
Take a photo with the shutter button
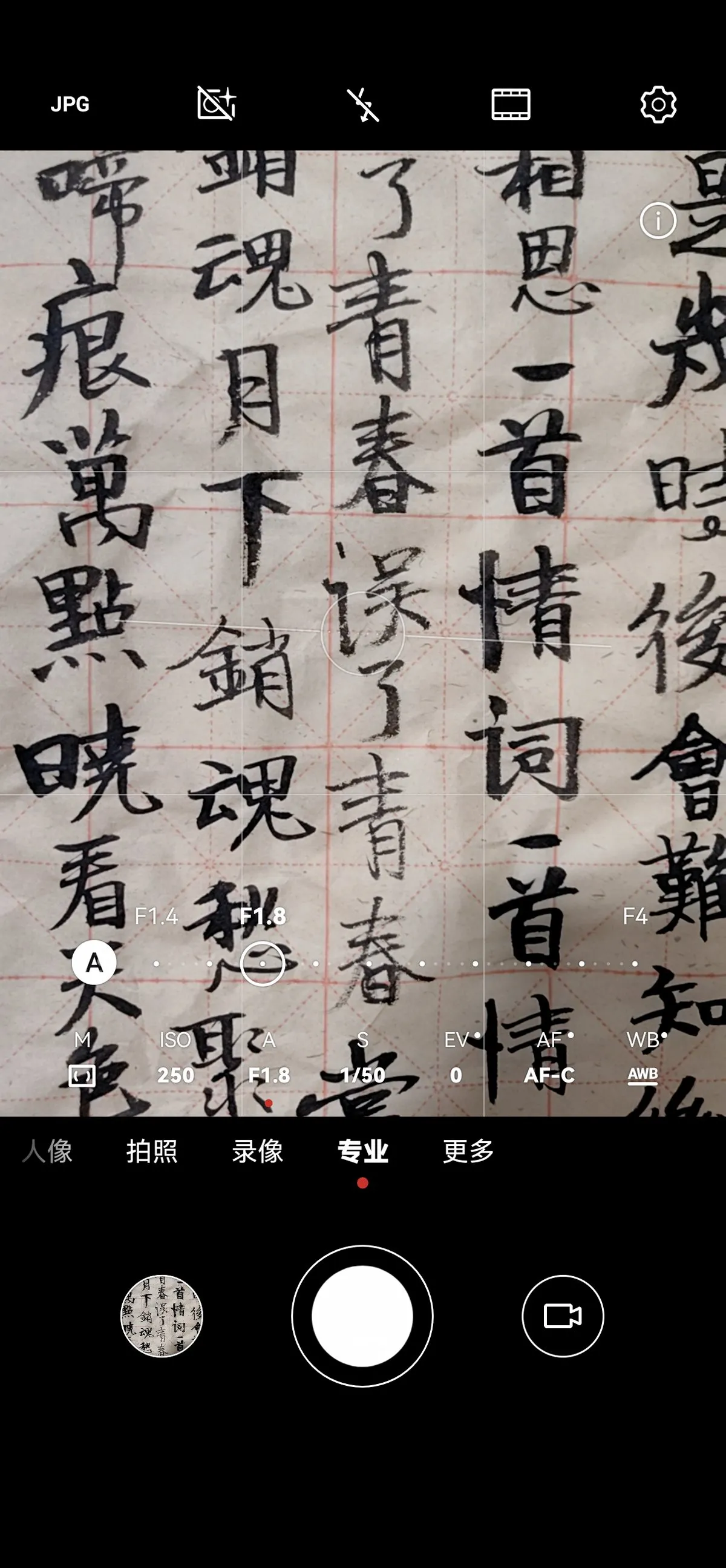click(x=362, y=1316)
